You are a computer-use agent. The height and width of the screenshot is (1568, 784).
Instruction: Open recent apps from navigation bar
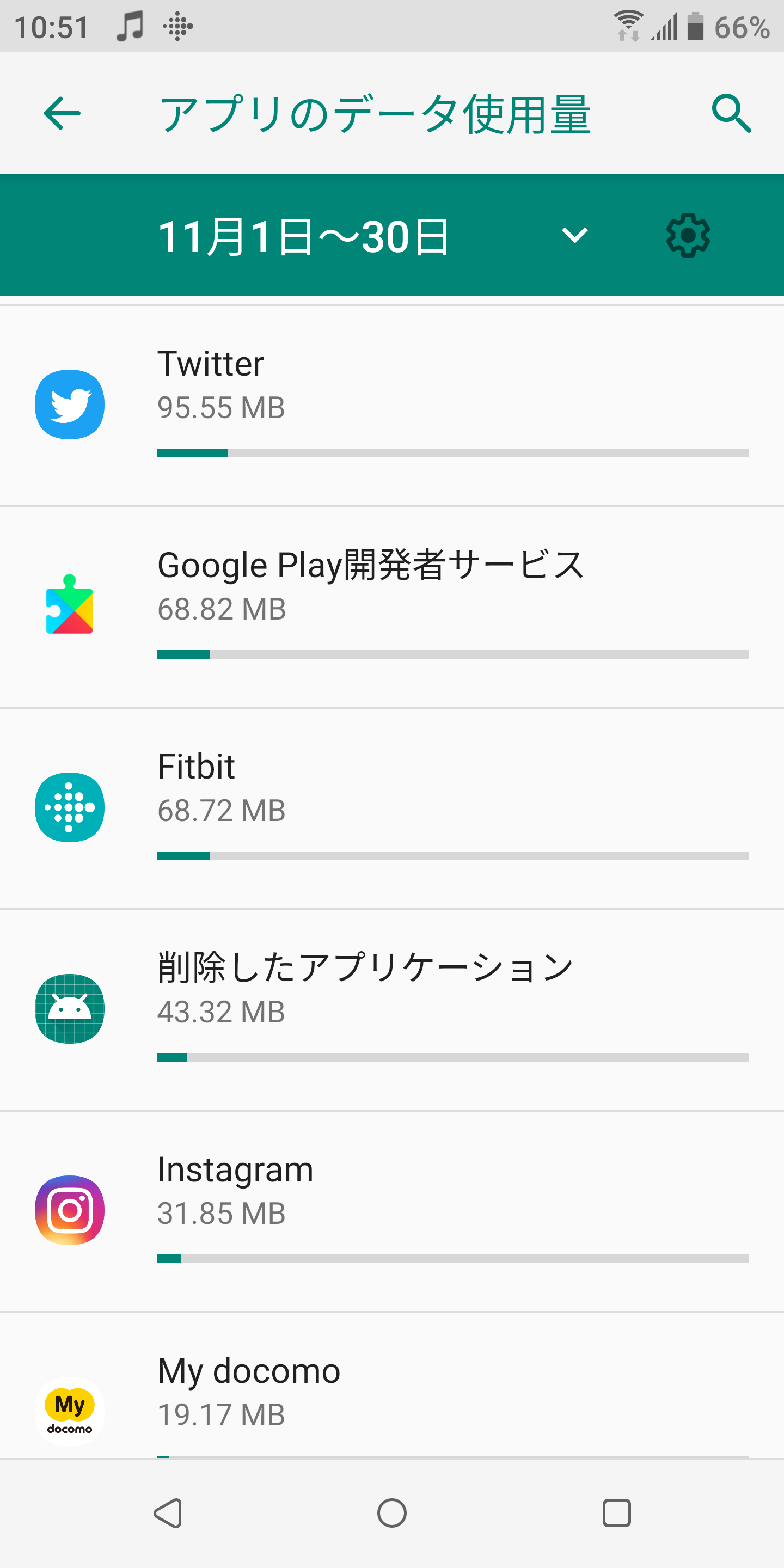point(616,1513)
